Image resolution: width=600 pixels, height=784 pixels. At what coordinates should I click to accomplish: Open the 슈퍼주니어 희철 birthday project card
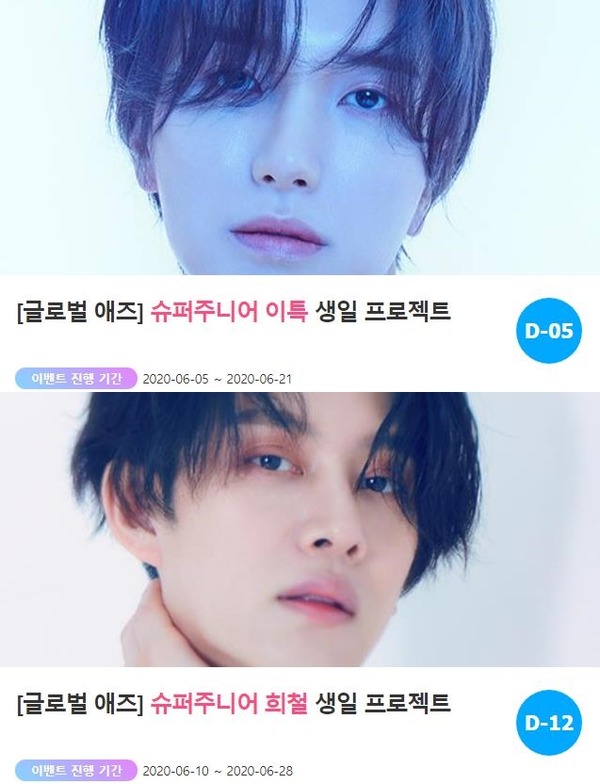pyautogui.click(x=234, y=704)
